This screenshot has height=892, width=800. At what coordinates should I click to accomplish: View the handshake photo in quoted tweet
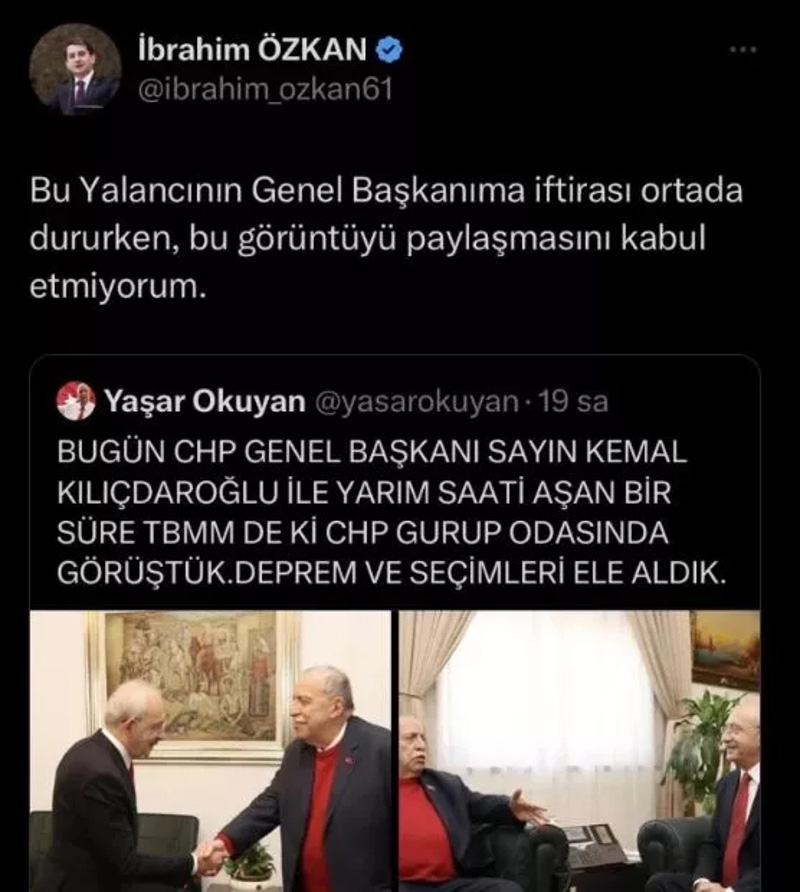[x=210, y=750]
